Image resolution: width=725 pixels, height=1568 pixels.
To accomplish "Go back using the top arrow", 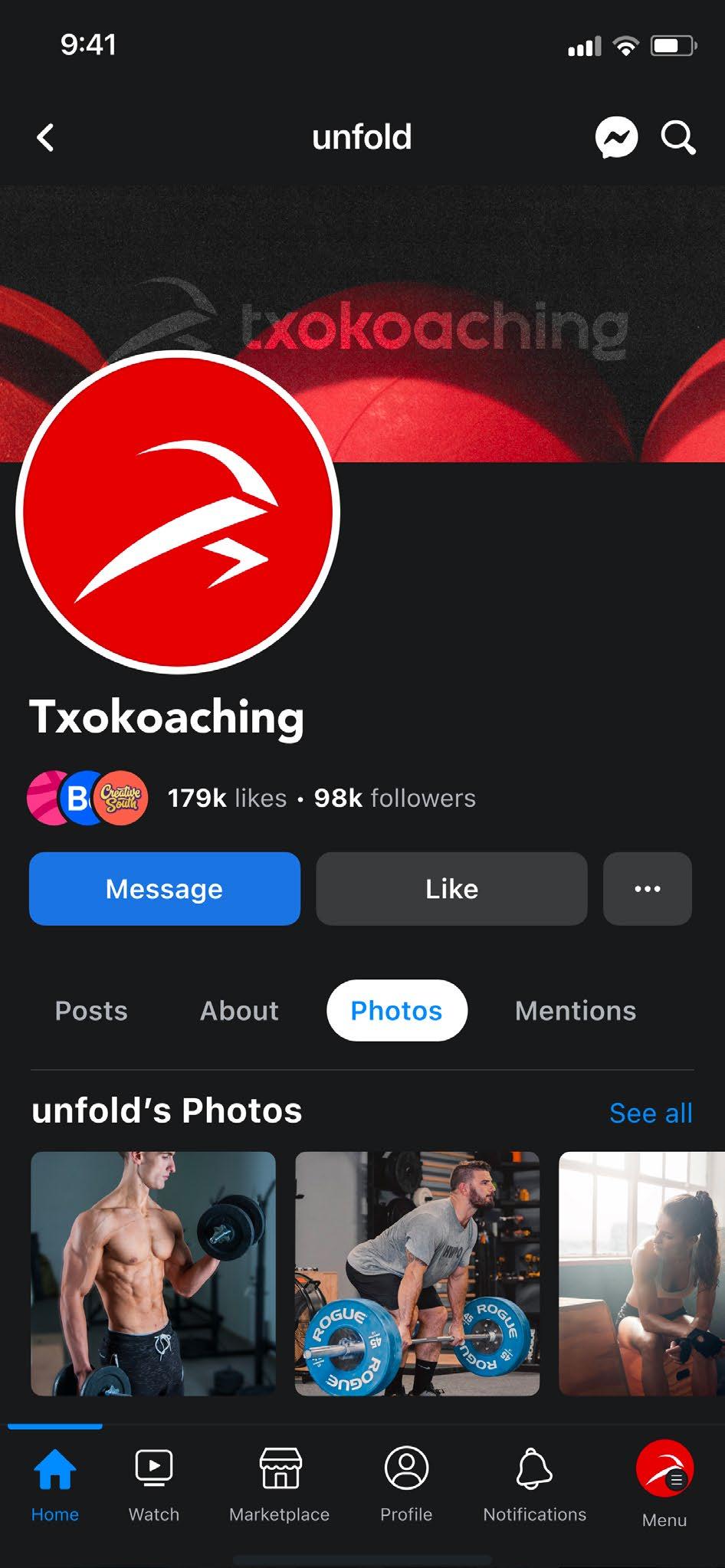I will point(46,138).
